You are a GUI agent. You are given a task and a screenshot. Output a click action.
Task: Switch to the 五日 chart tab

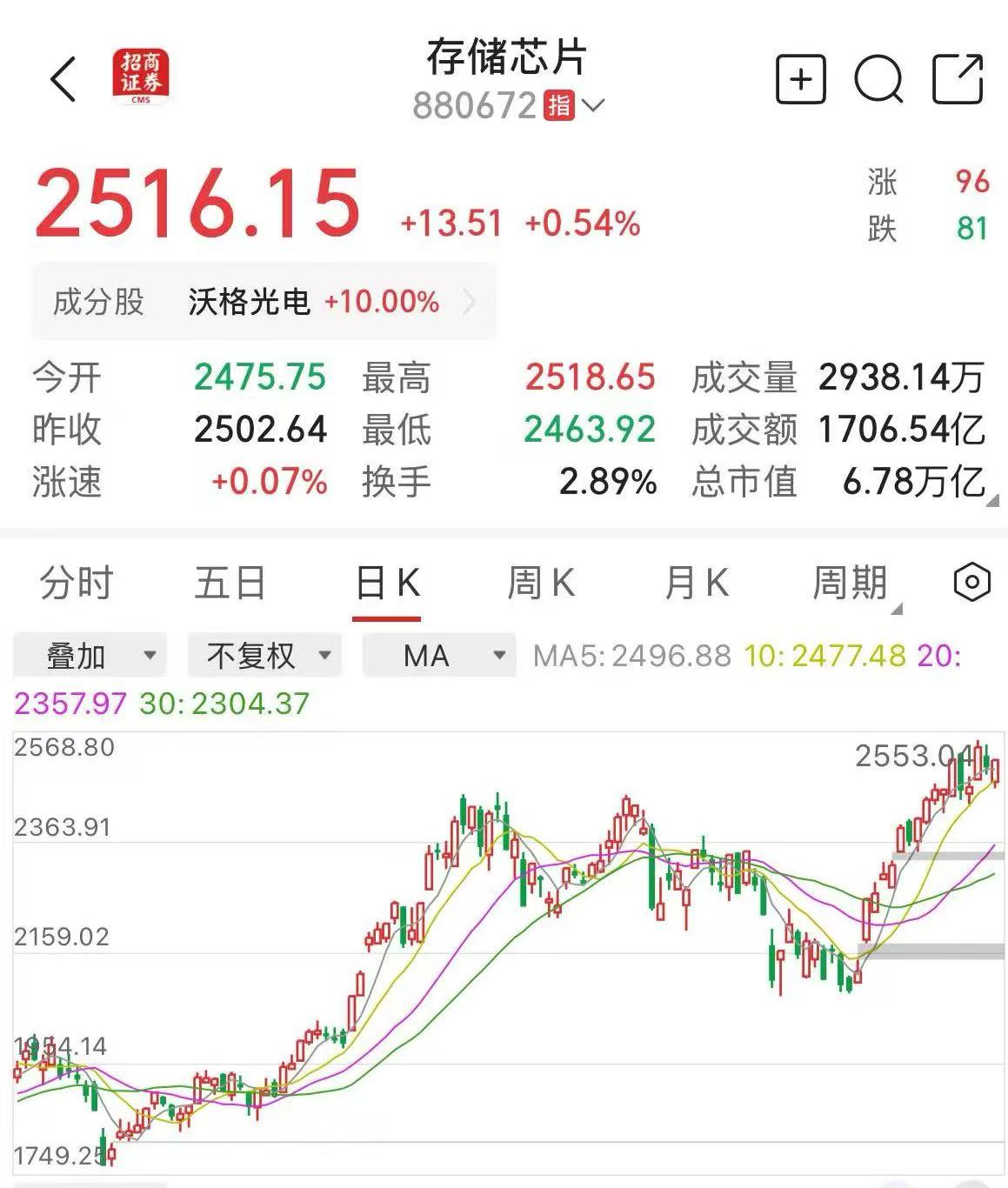click(230, 582)
